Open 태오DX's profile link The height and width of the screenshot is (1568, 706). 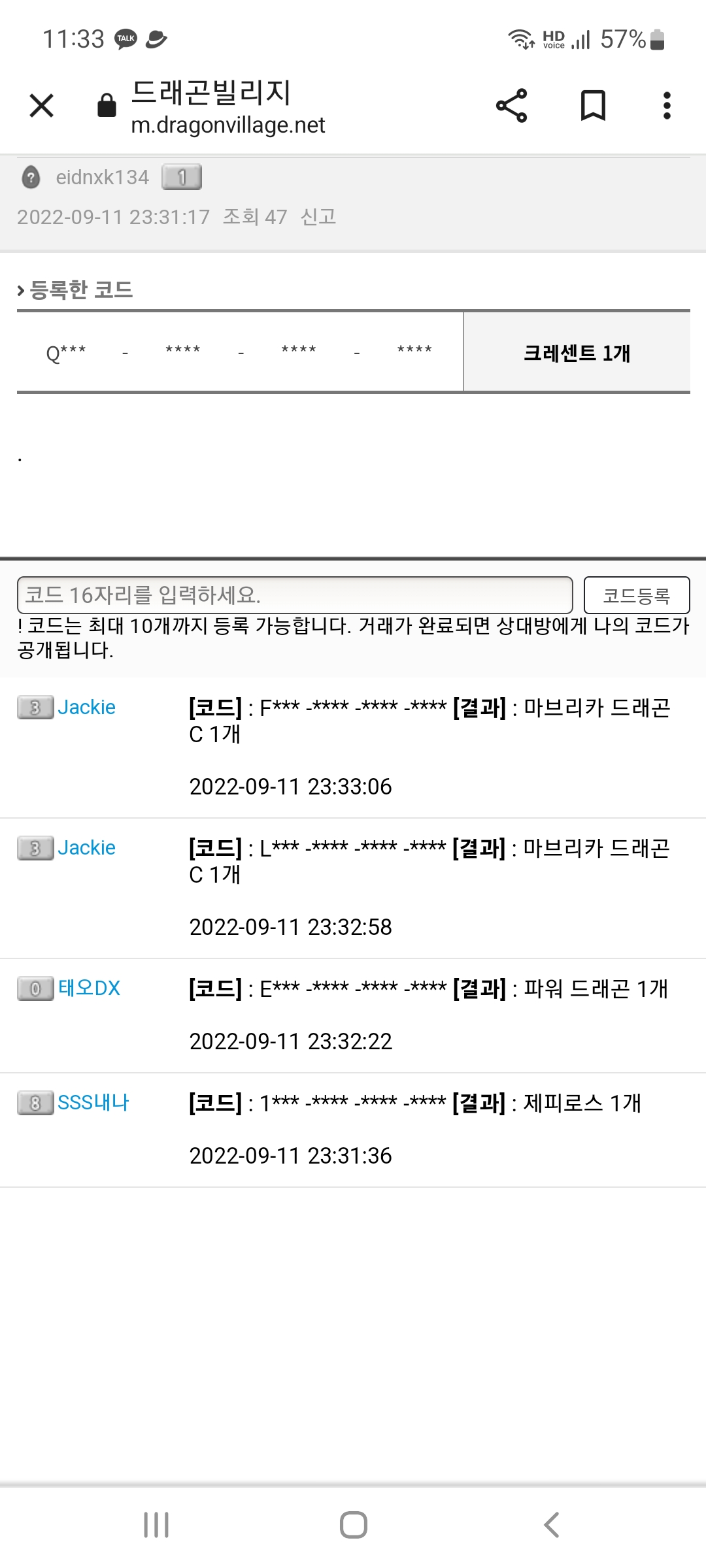click(x=89, y=988)
